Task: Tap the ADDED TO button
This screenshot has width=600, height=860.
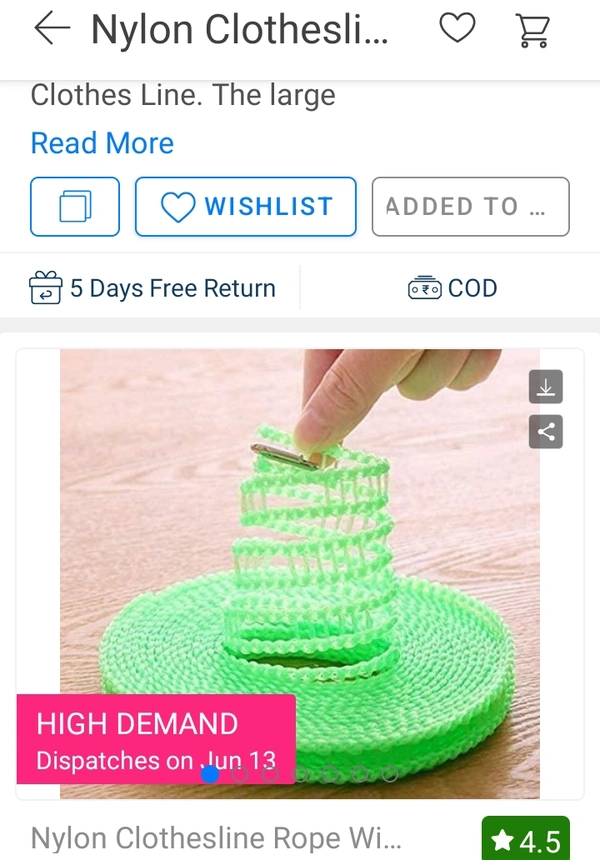Action: point(470,207)
